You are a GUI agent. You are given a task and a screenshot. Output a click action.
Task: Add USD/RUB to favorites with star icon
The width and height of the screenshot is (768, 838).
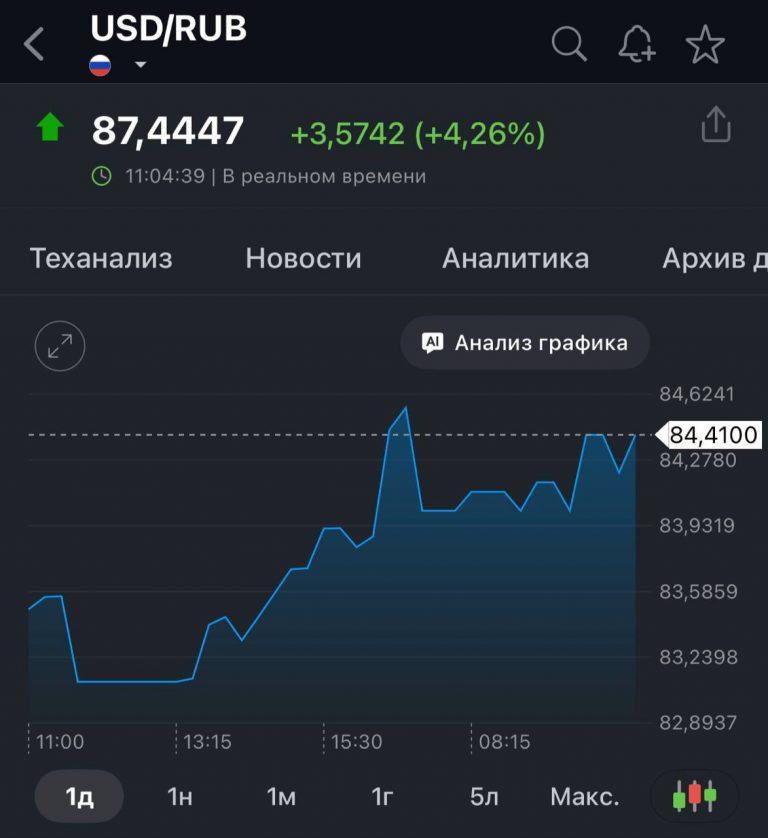click(x=708, y=44)
